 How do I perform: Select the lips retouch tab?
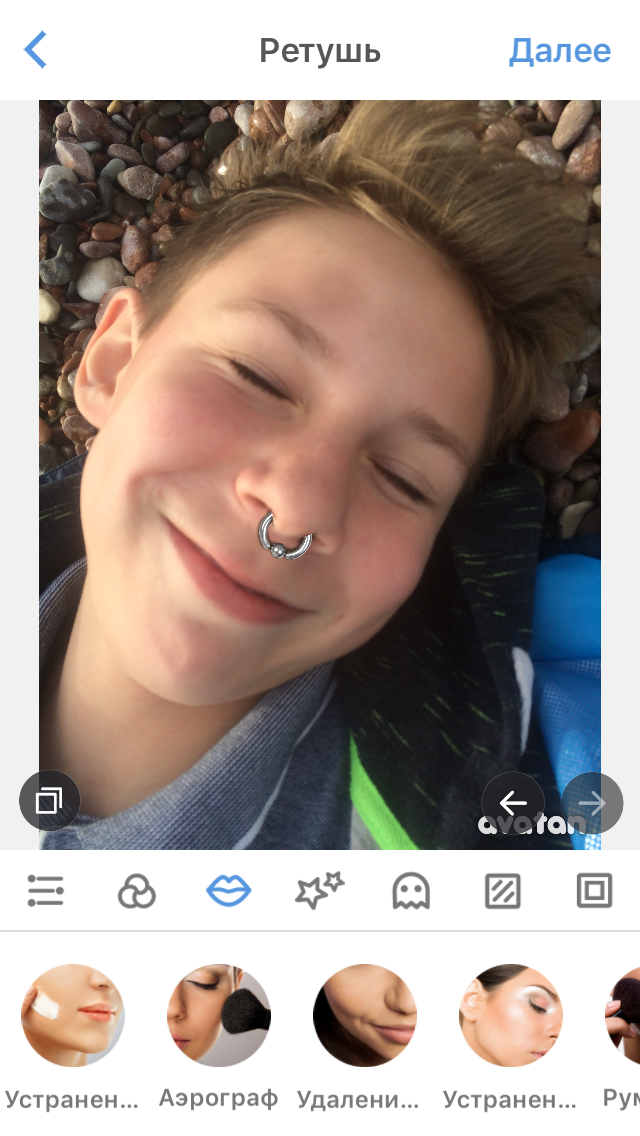point(228,890)
